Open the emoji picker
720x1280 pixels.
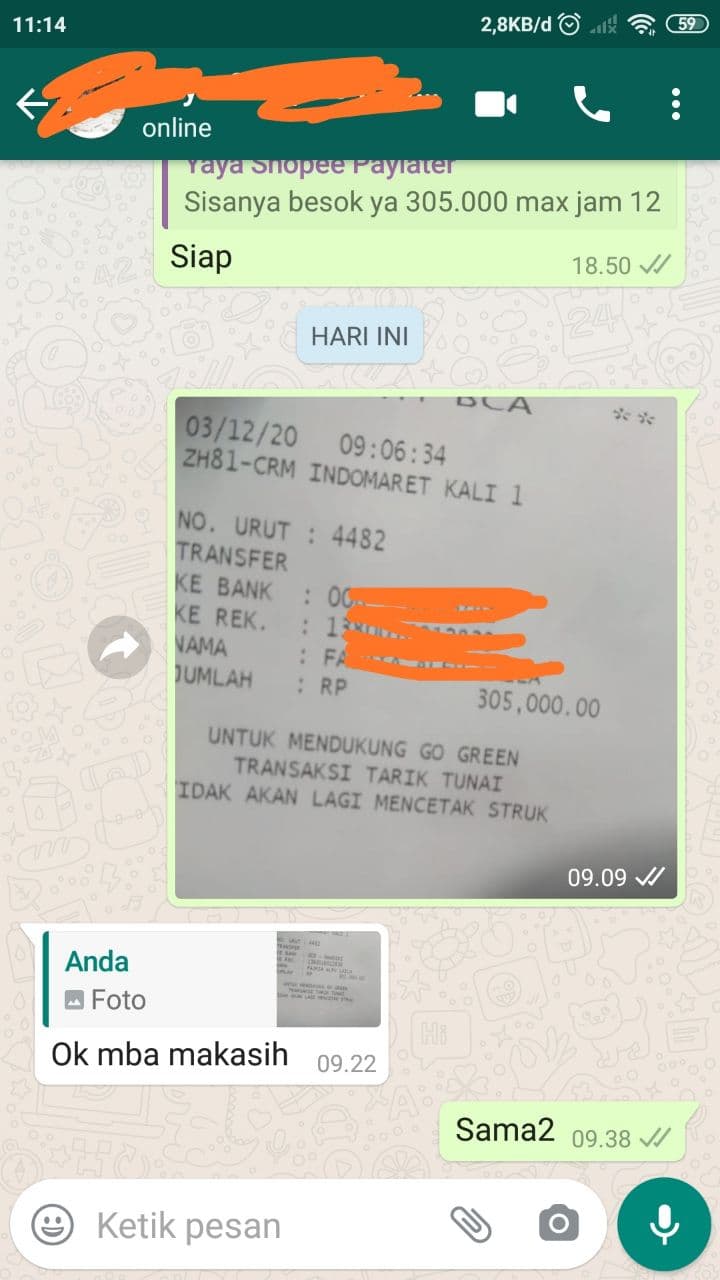tap(52, 1224)
